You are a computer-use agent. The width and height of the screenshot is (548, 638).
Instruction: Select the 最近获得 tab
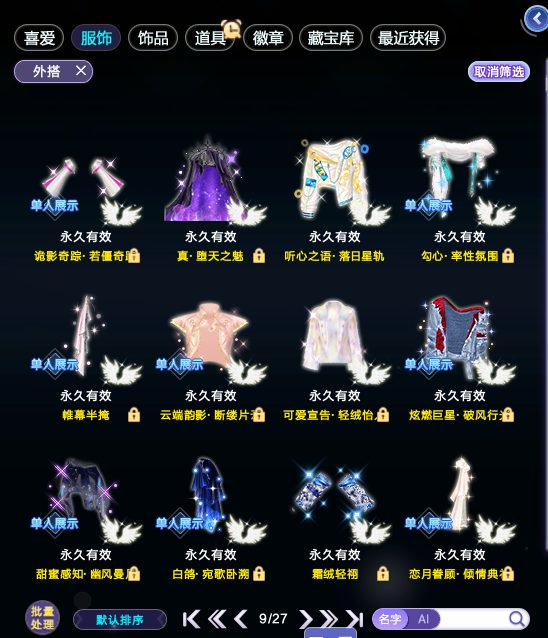[408, 38]
